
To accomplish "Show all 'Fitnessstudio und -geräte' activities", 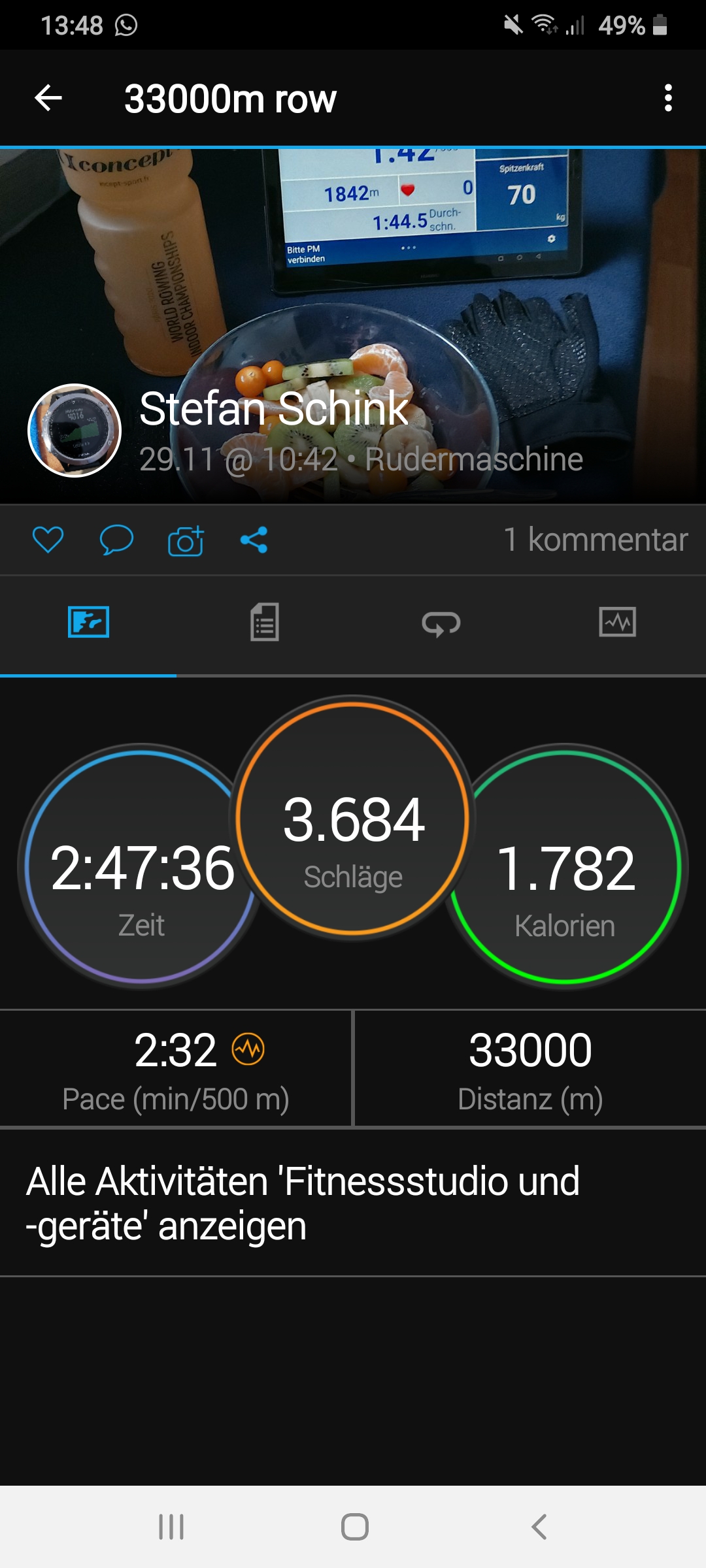I will click(302, 1203).
